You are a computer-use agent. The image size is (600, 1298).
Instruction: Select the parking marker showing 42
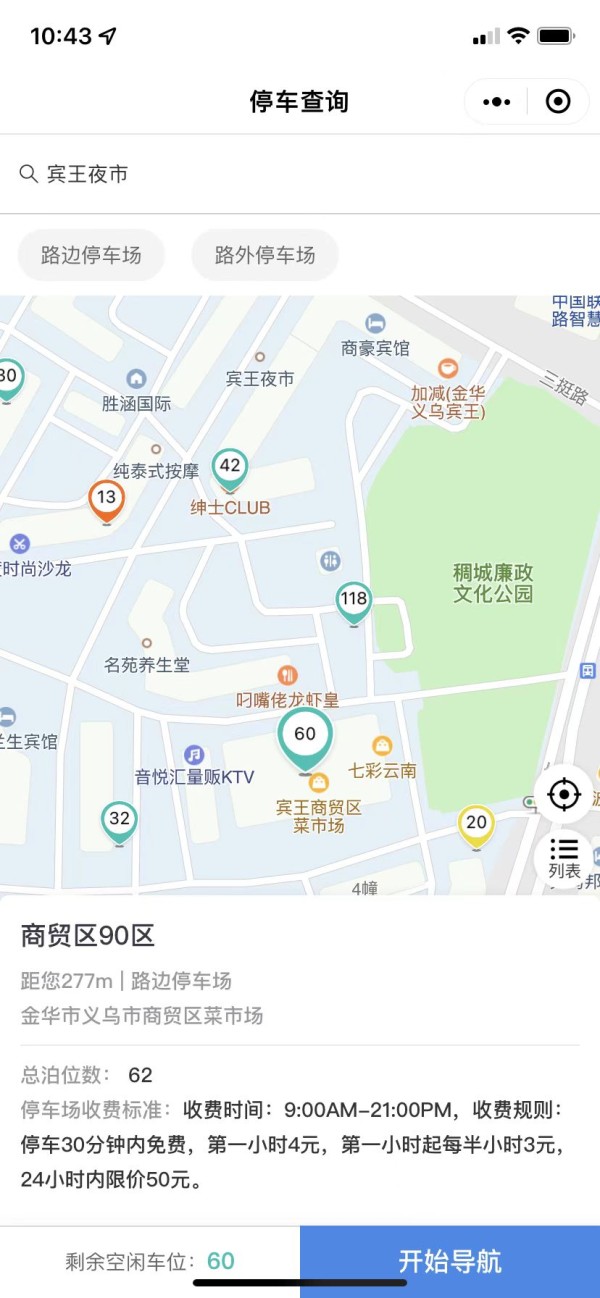point(230,468)
